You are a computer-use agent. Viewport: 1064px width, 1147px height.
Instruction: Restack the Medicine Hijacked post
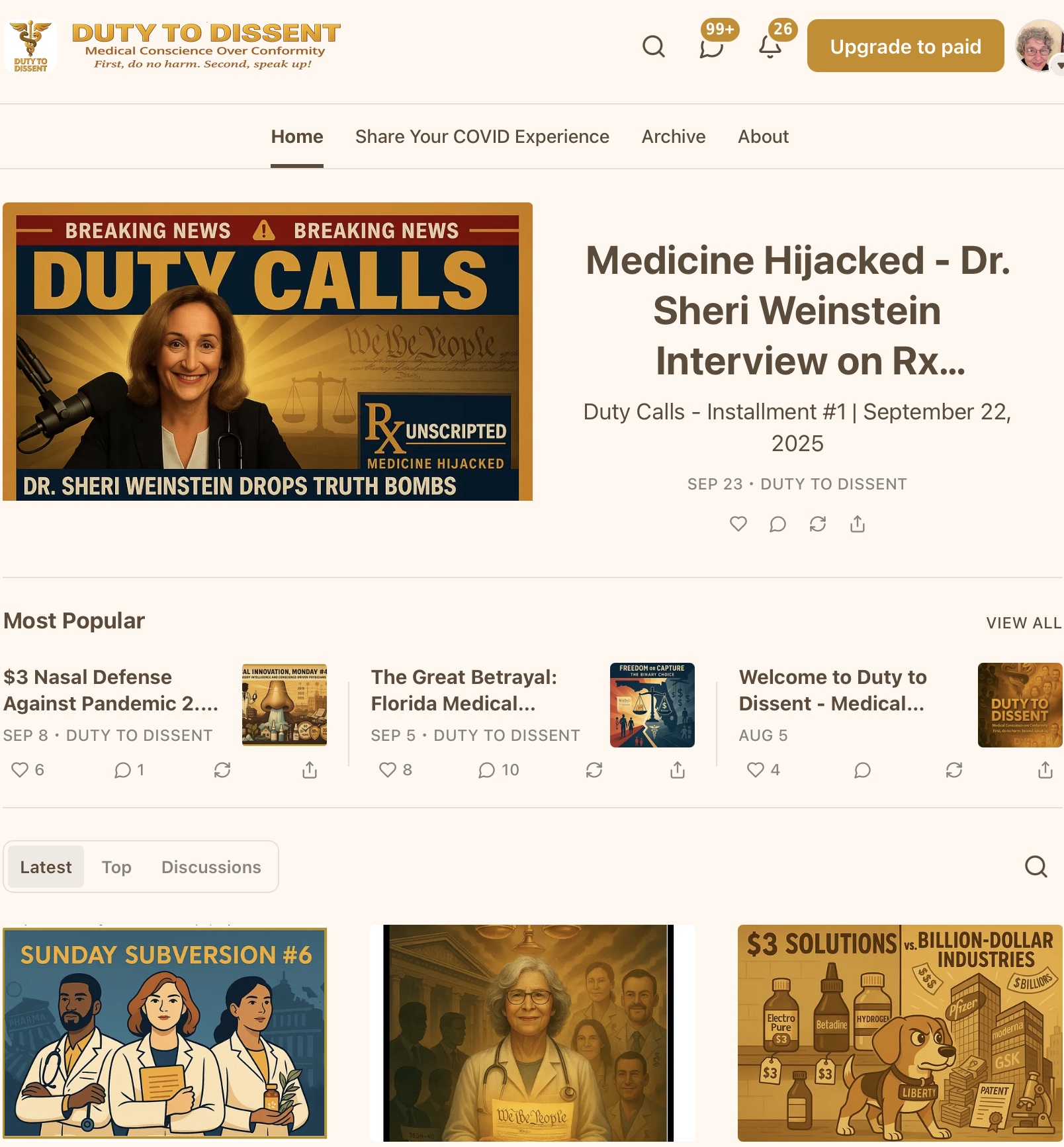pos(817,524)
